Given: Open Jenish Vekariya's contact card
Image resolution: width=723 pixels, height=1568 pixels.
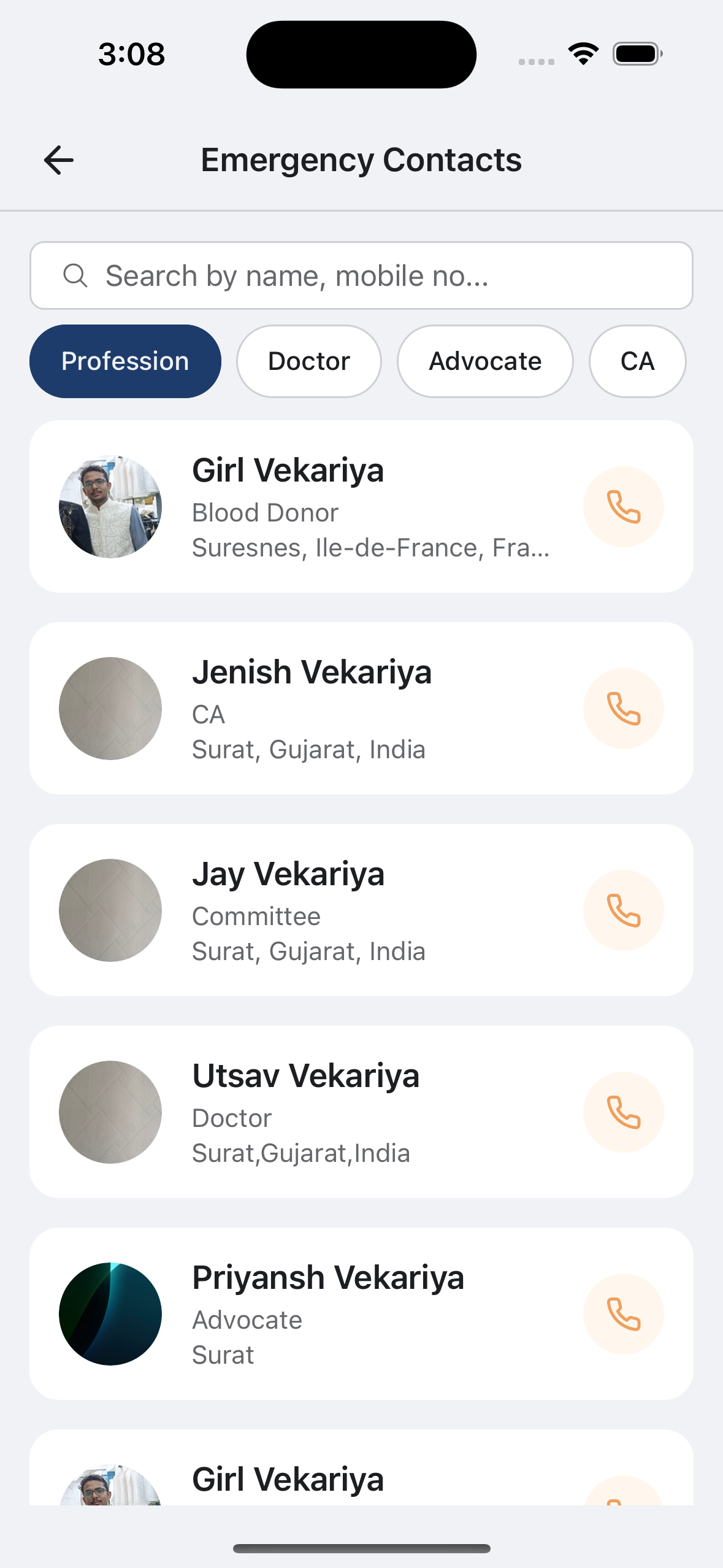Looking at the screenshot, I should [x=362, y=708].
